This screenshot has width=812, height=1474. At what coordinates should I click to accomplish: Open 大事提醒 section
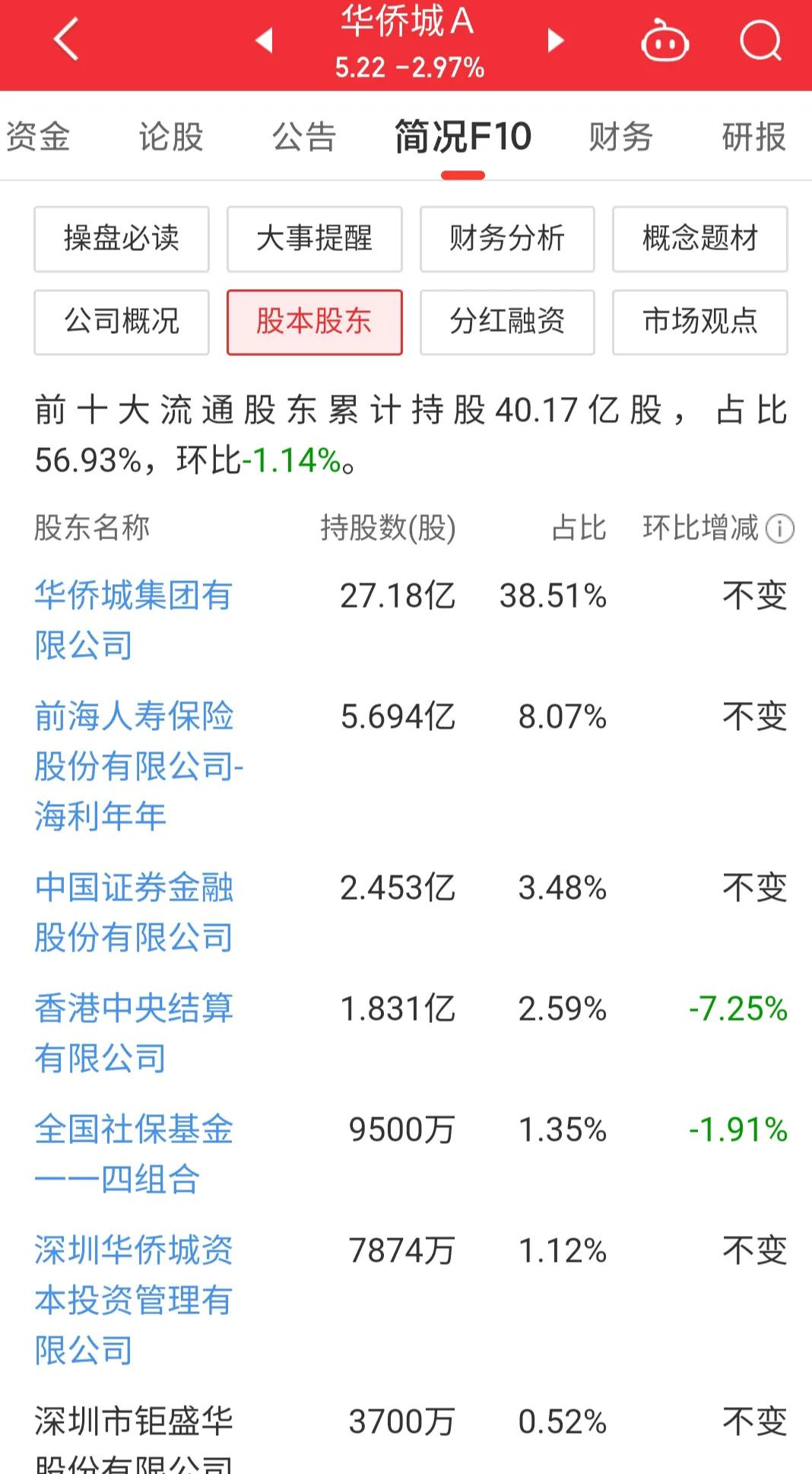[314, 238]
